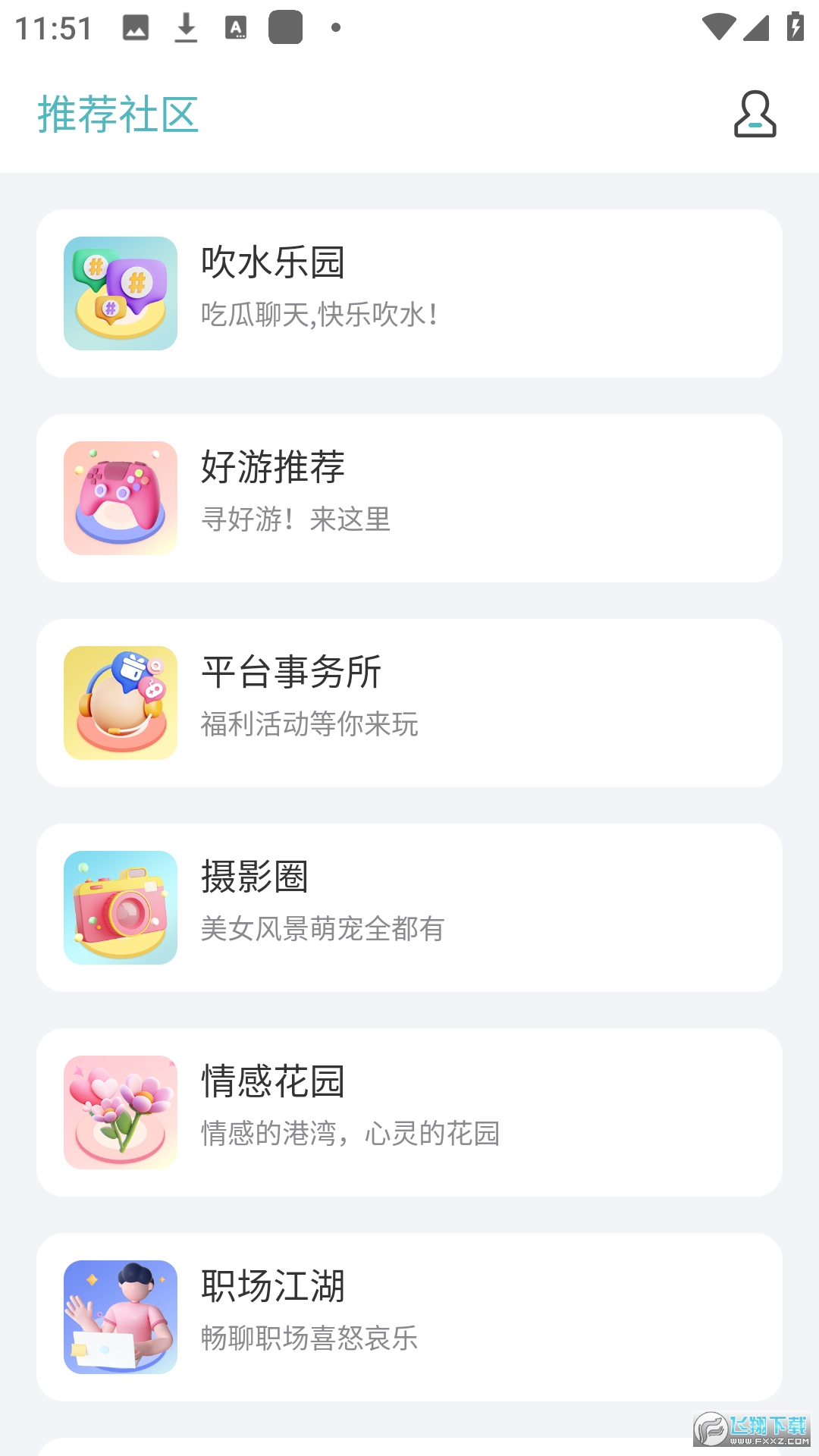
Task: Open the profile icon at top right
Action: tap(753, 115)
